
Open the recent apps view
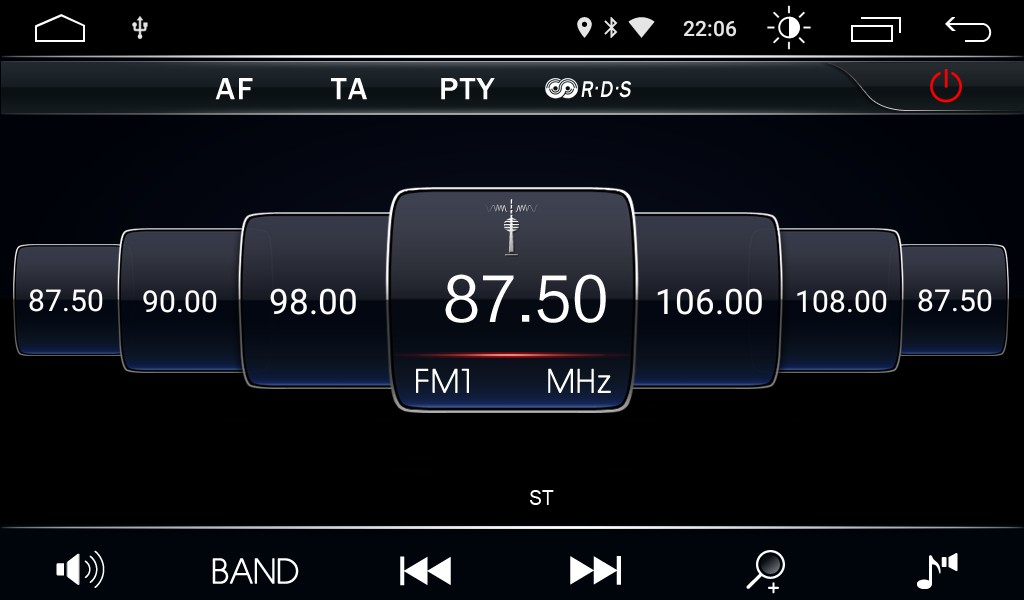pyautogui.click(x=876, y=29)
